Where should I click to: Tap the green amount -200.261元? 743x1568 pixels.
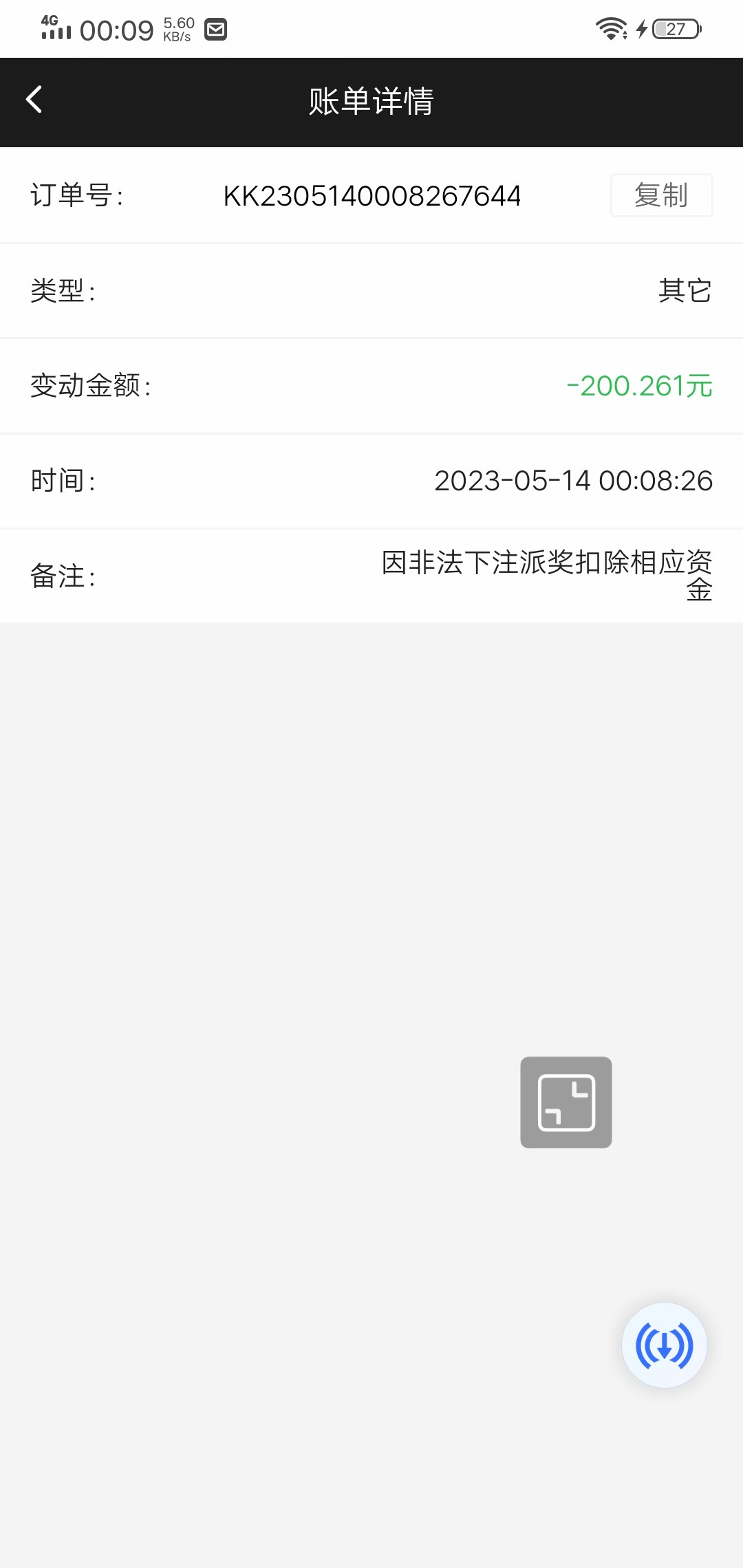click(638, 386)
